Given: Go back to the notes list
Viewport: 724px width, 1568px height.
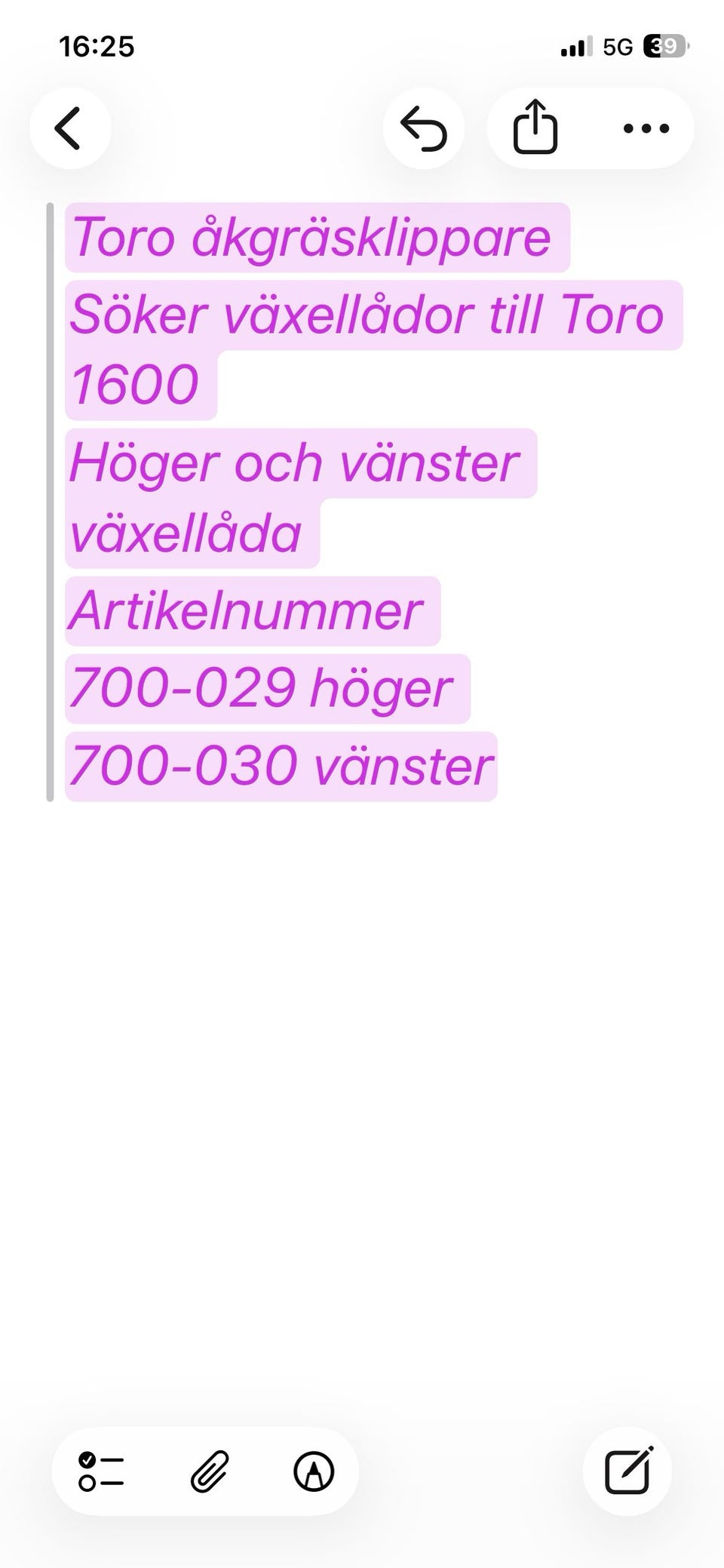Looking at the screenshot, I should pos(70,128).
